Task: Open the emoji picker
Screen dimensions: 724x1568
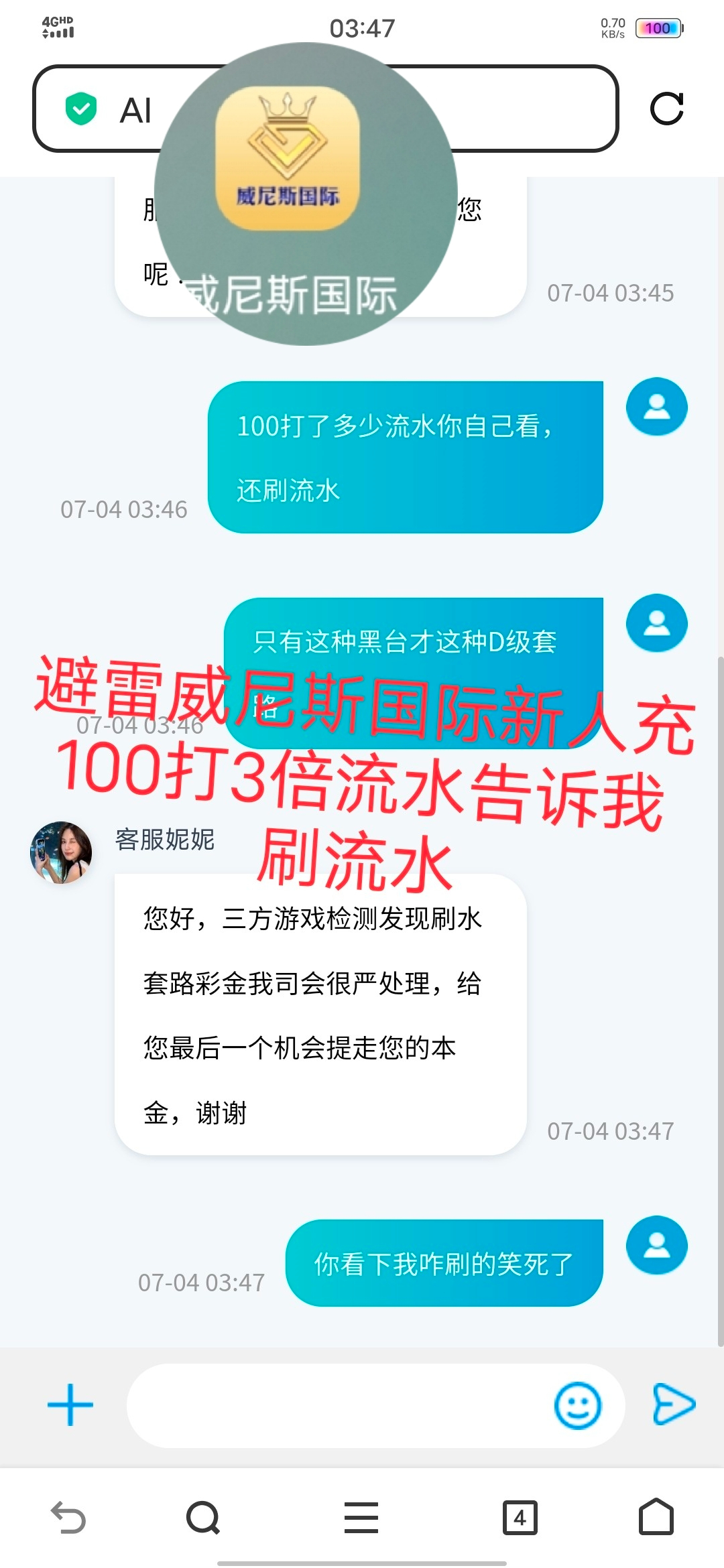Action: click(x=577, y=1405)
